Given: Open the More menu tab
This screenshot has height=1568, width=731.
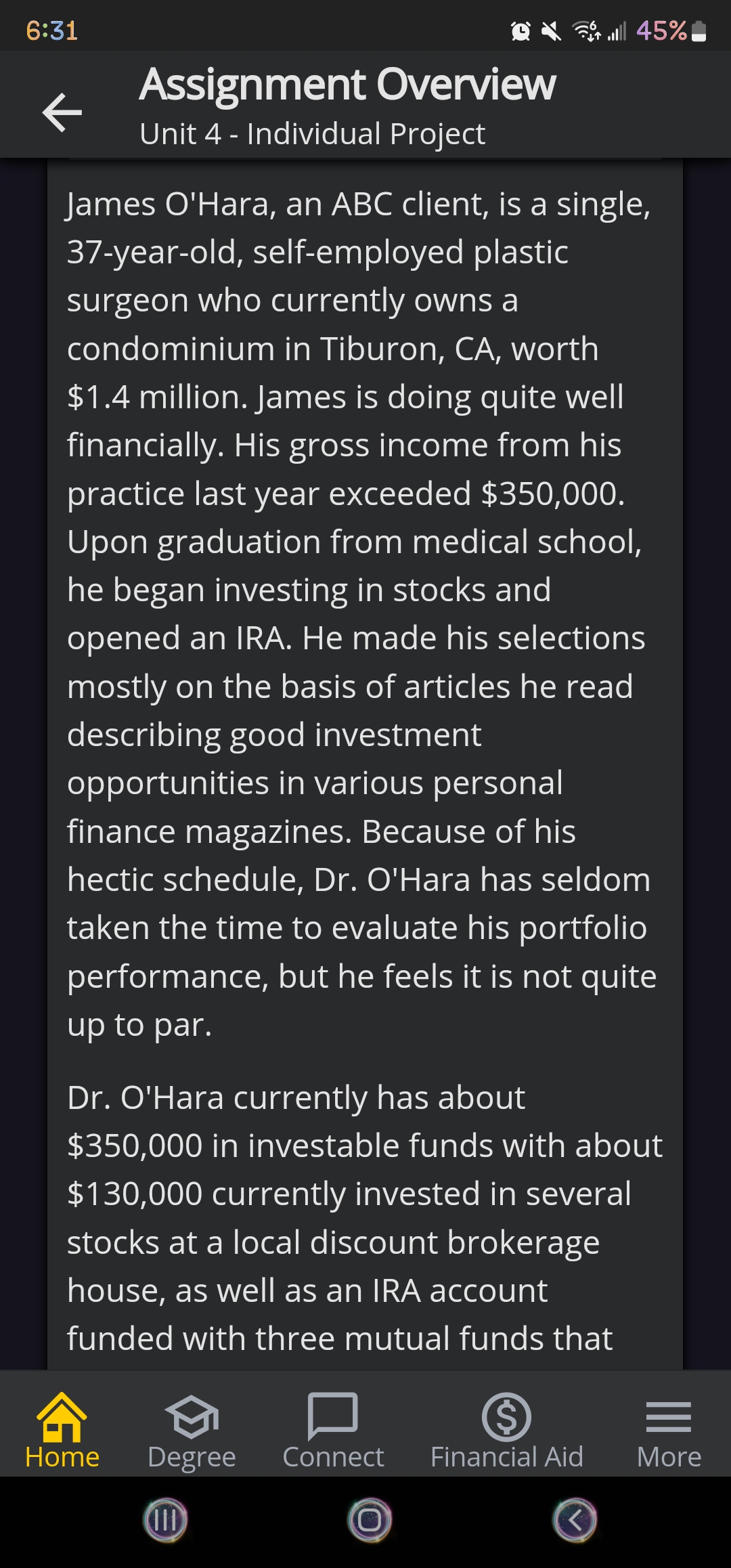Looking at the screenshot, I should pyautogui.click(x=669, y=1430).
